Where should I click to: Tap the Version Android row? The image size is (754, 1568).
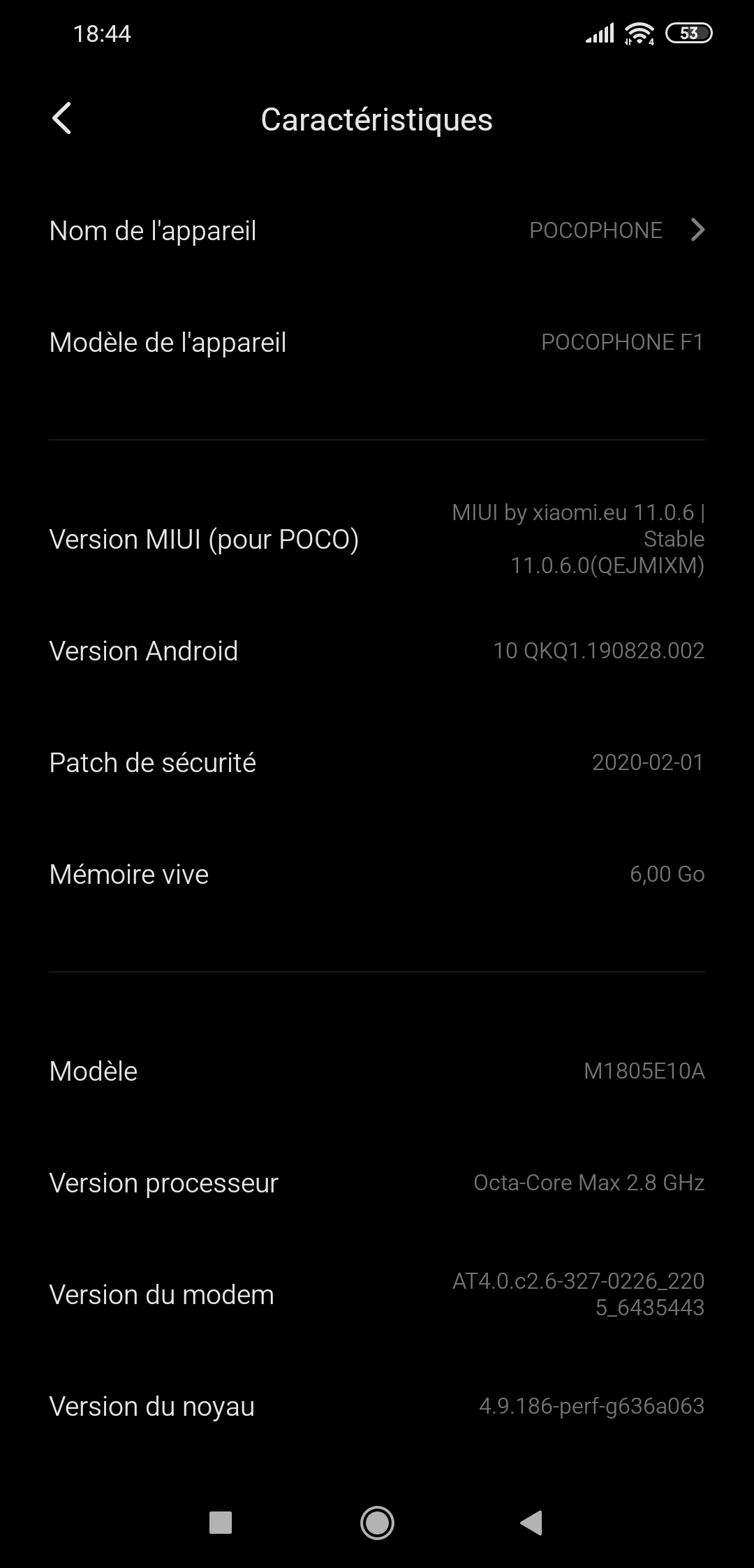377,651
